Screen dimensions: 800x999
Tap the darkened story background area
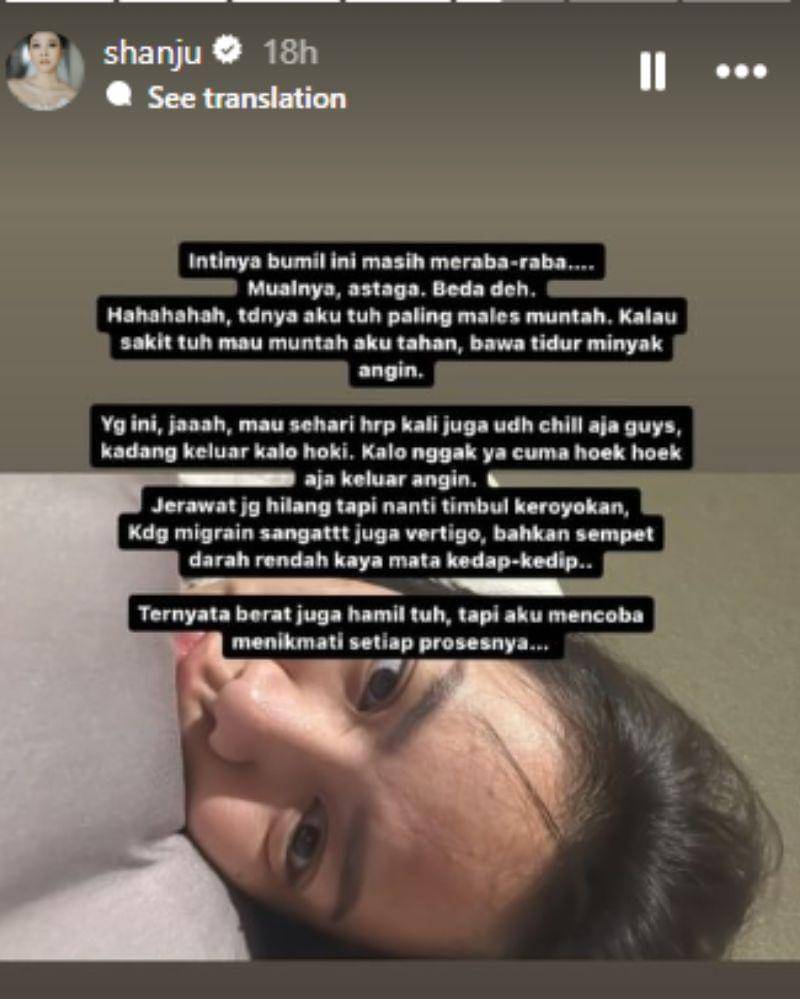coord(400,180)
